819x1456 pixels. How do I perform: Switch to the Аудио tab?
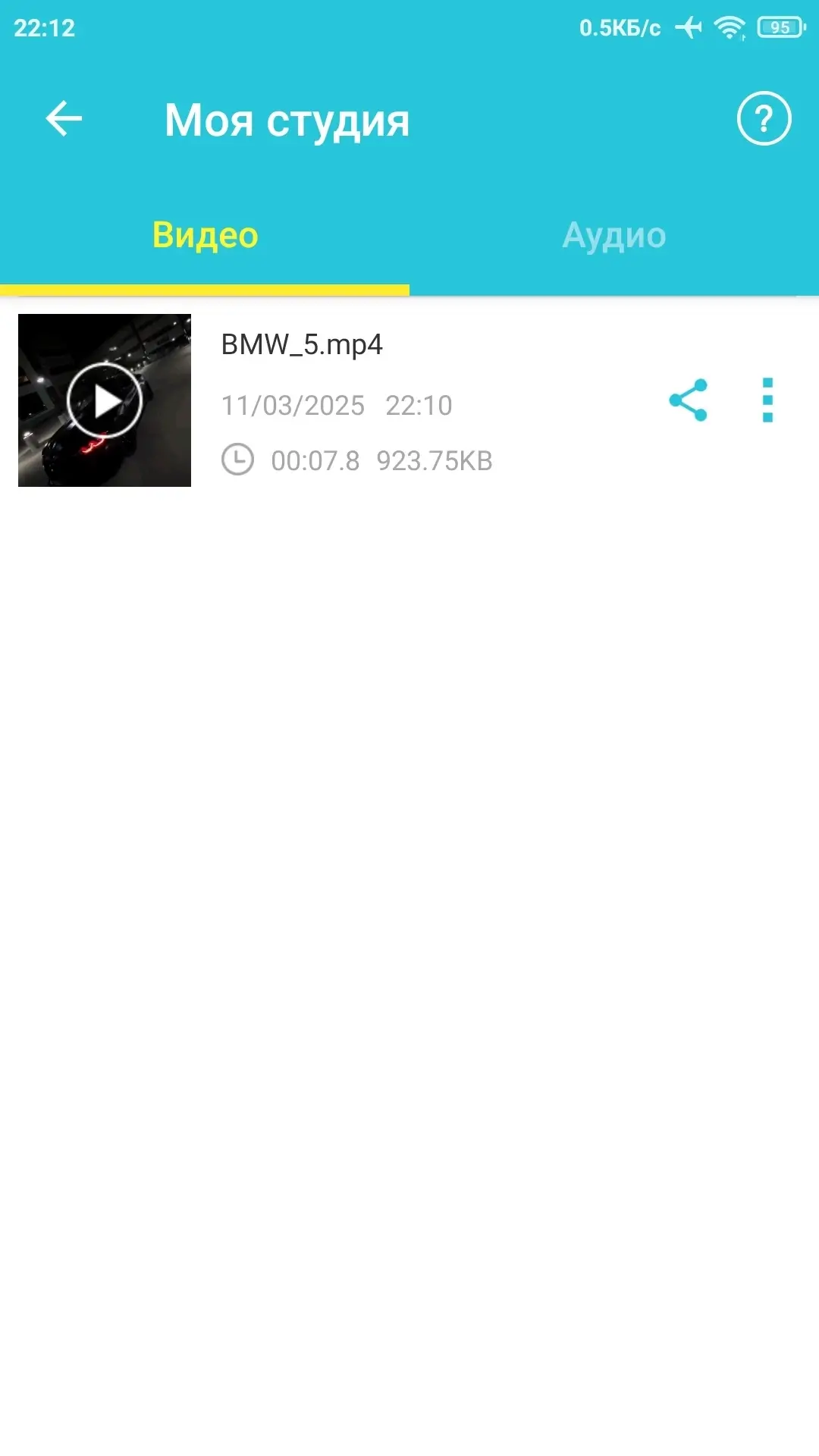(613, 236)
